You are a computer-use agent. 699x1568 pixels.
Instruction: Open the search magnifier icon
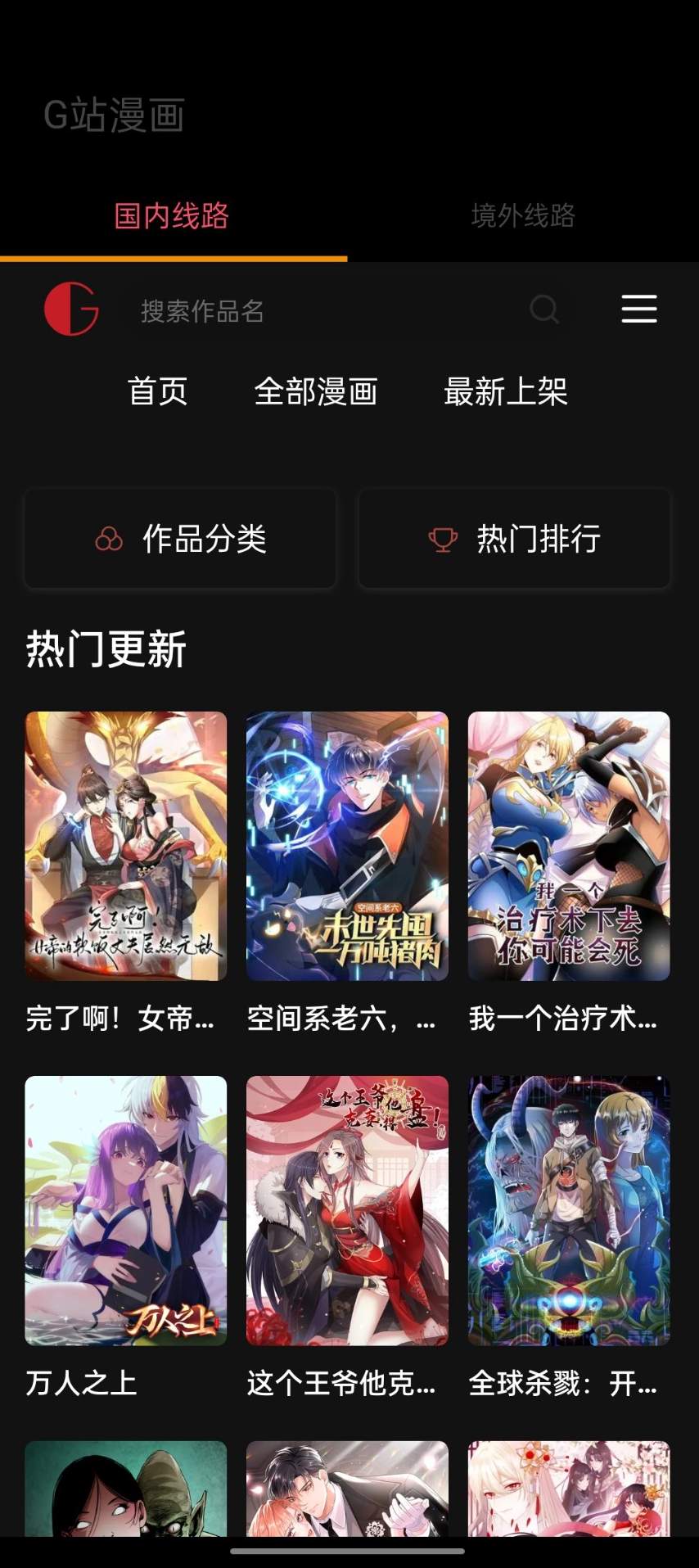(544, 310)
